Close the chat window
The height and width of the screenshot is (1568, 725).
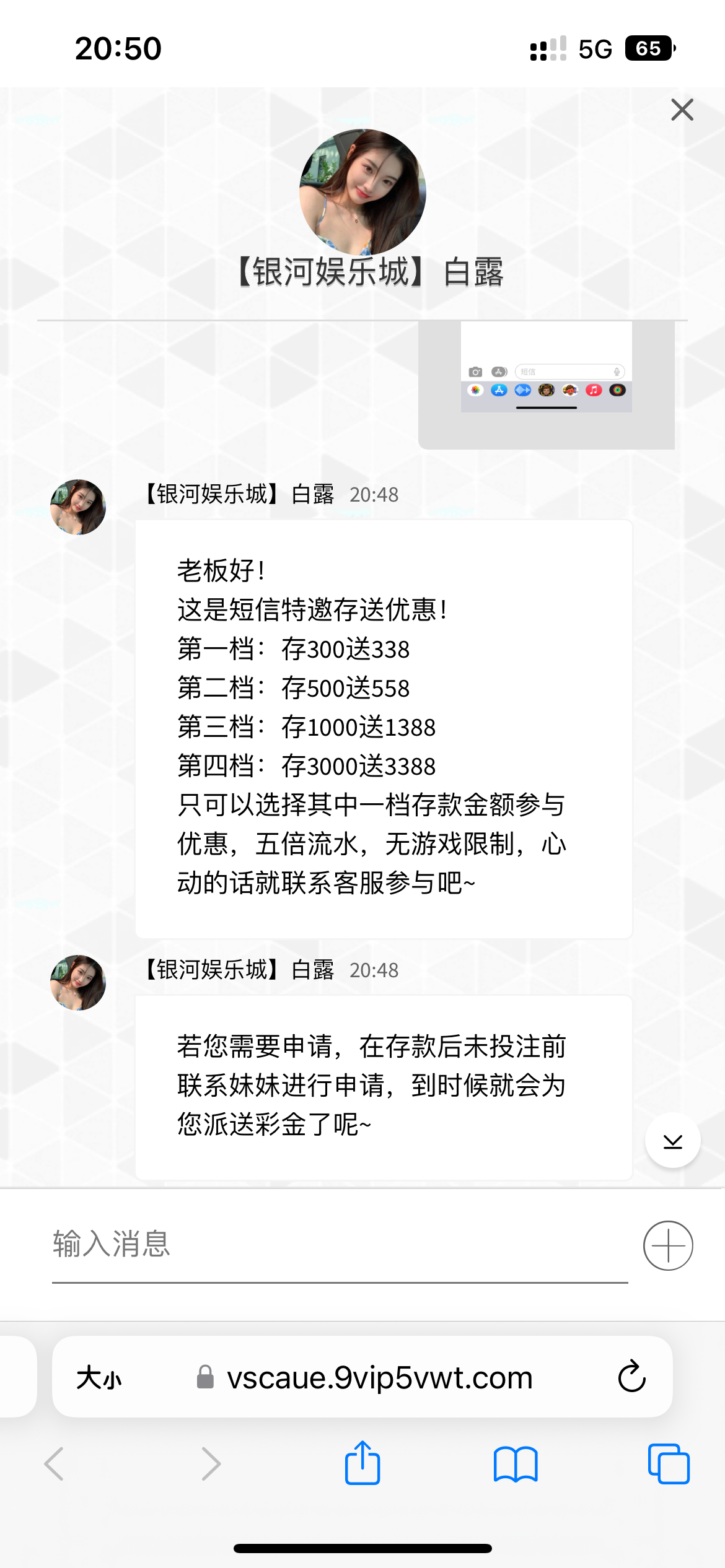coord(682,110)
